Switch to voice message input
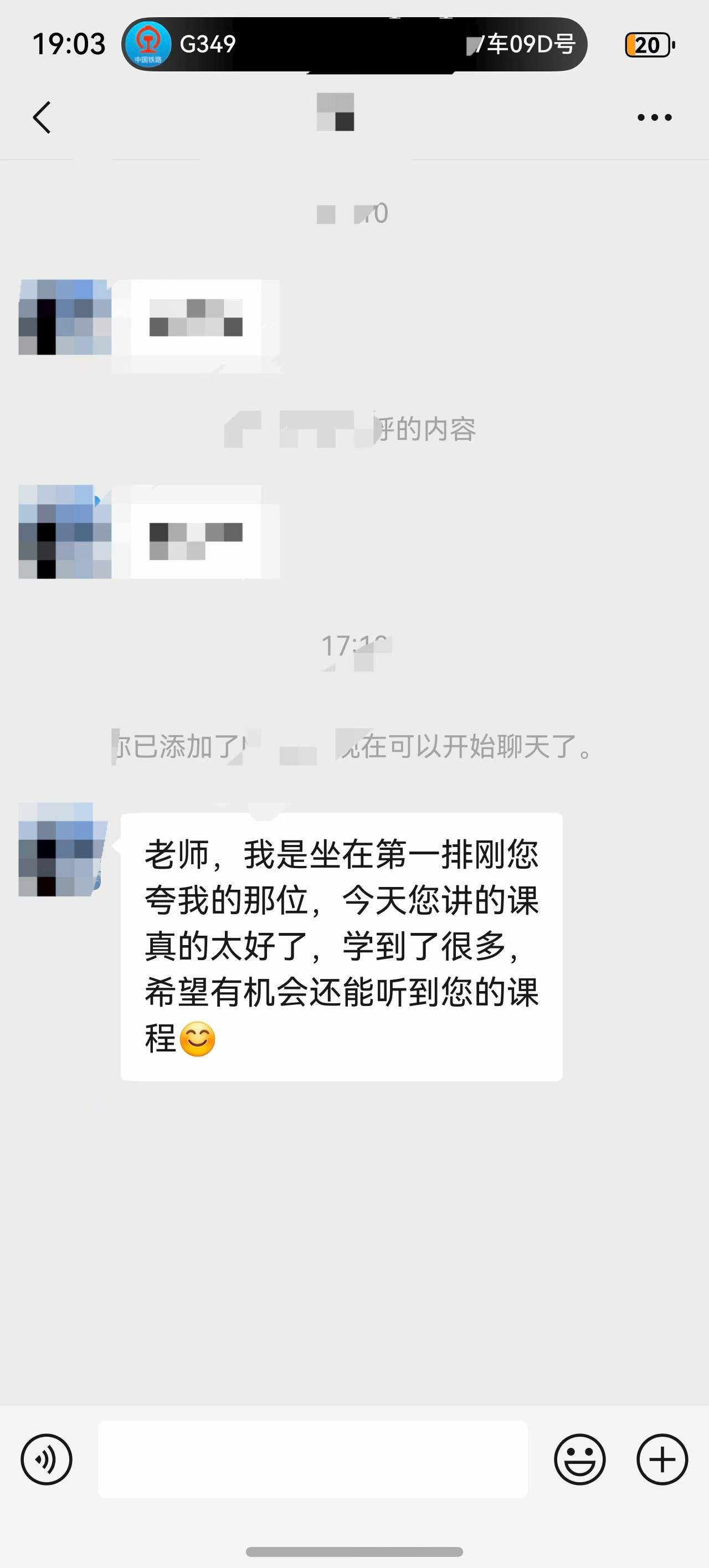Viewport: 709px width, 1568px height. coord(47,1459)
